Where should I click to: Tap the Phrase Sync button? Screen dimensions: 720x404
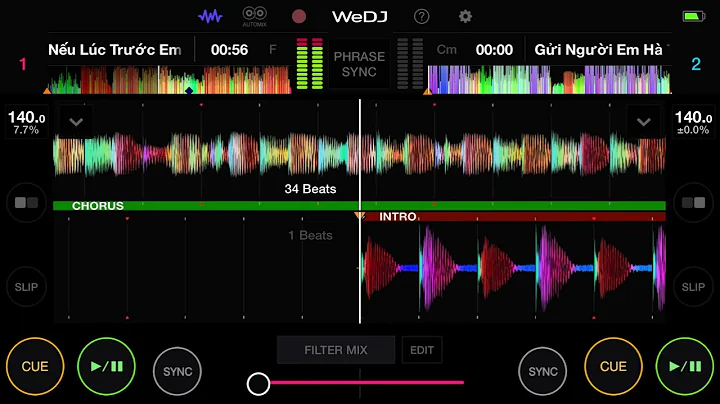point(360,64)
